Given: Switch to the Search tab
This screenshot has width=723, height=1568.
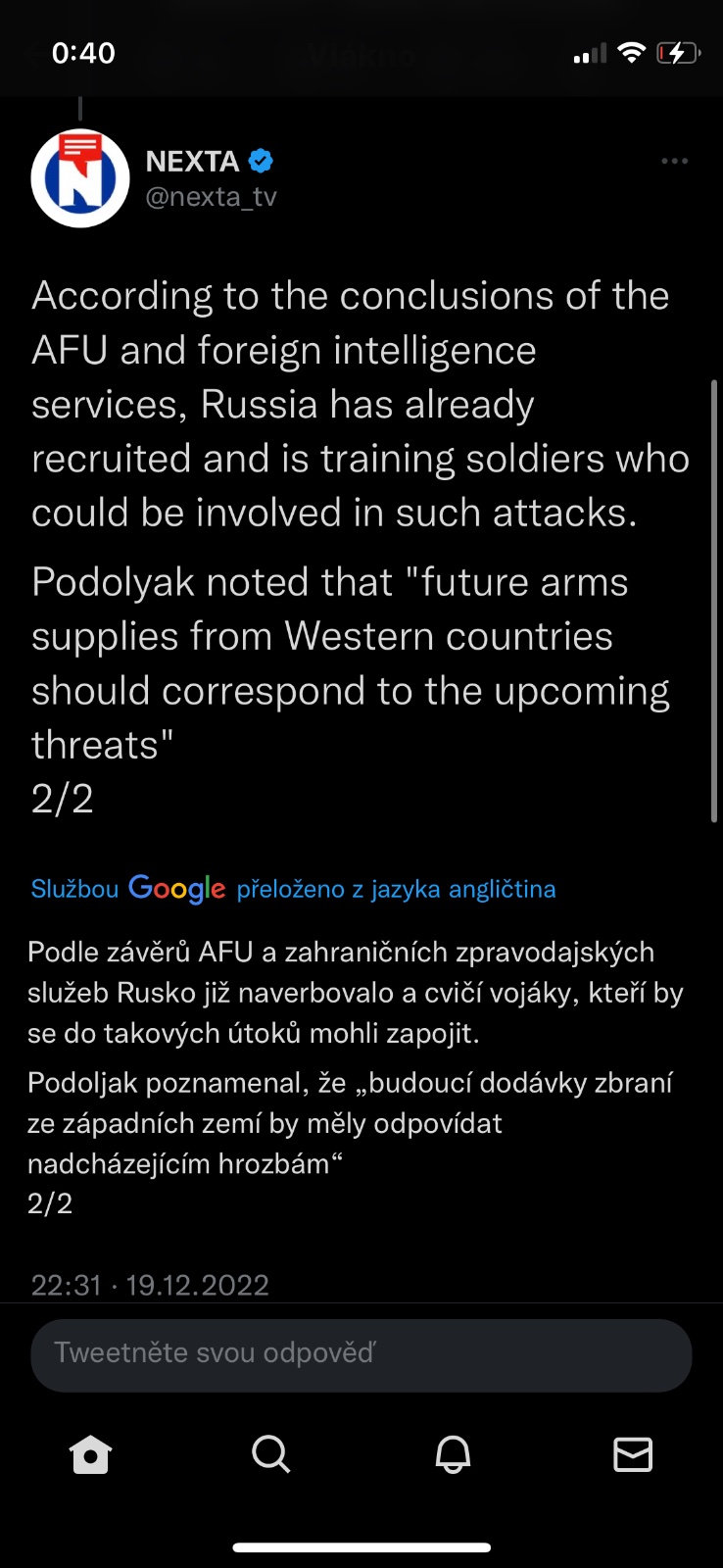Looking at the screenshot, I should pos(270,1454).
